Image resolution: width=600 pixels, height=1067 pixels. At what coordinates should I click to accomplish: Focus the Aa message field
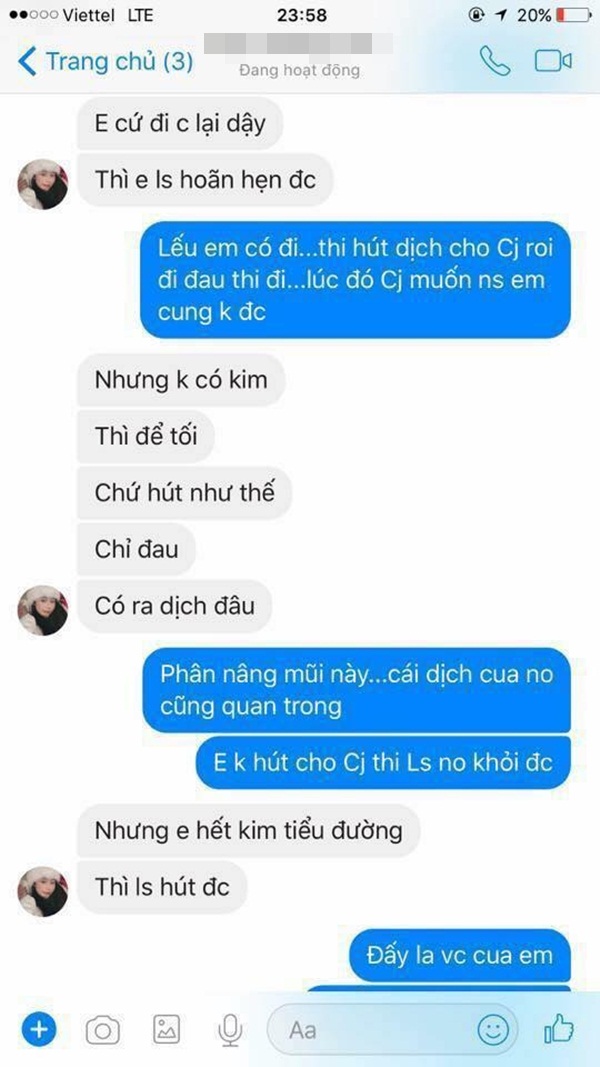coord(370,1028)
